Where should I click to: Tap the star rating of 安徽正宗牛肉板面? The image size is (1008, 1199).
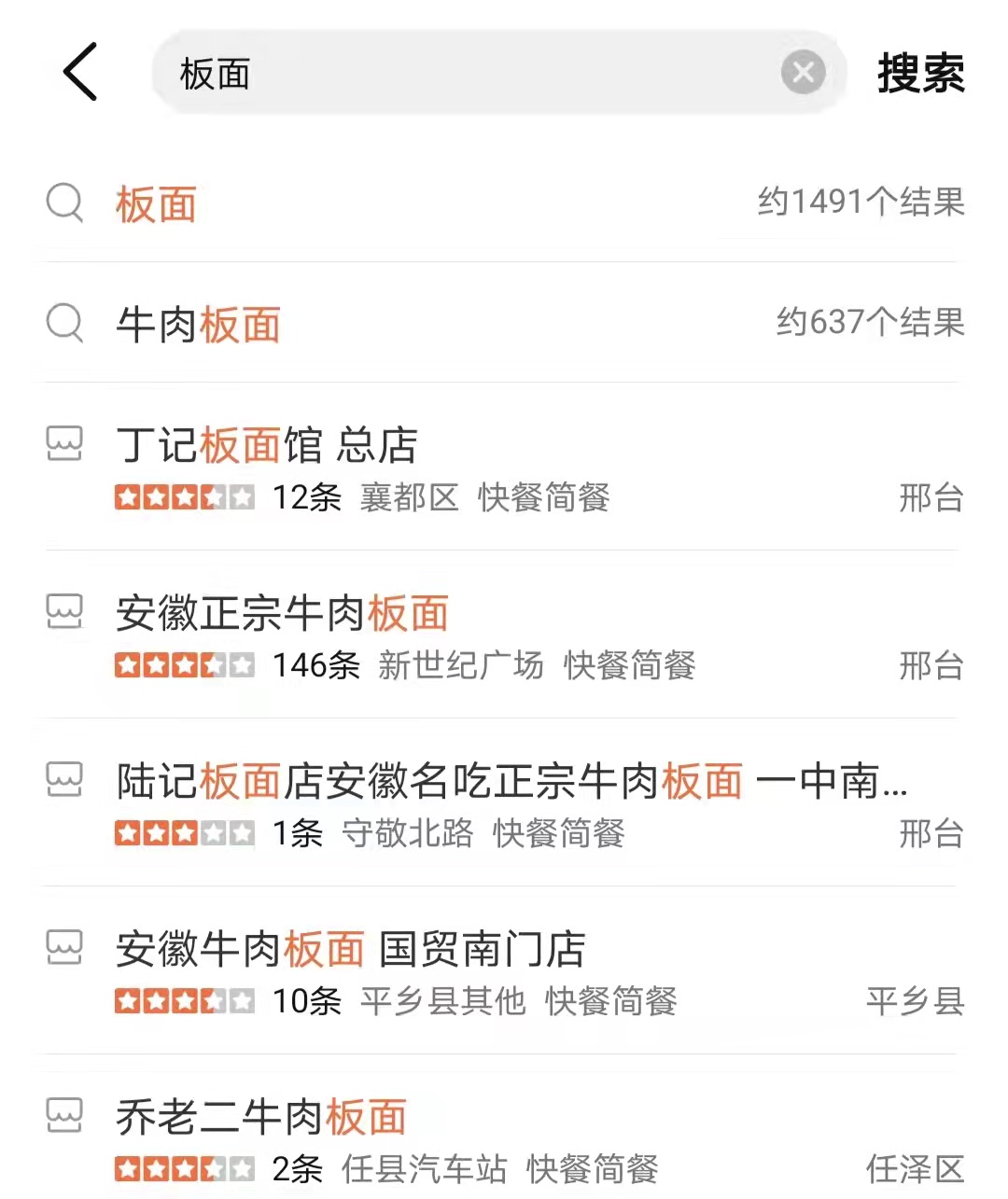(x=184, y=665)
